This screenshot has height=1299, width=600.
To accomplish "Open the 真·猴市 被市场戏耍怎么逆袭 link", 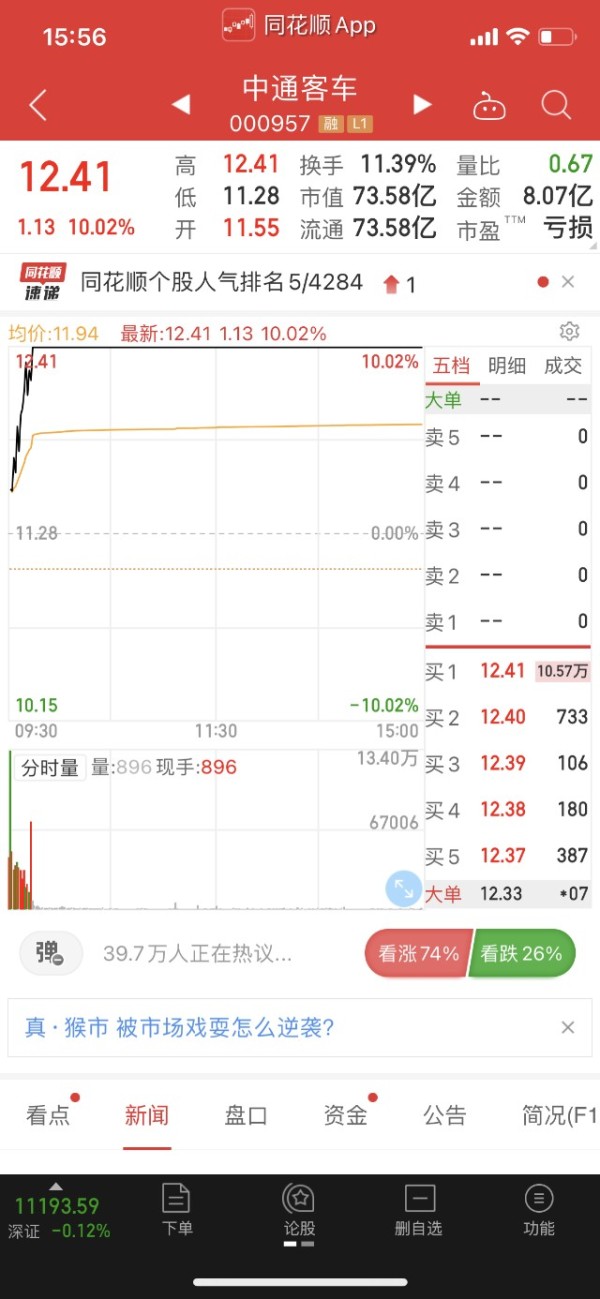I will pyautogui.click(x=180, y=1027).
